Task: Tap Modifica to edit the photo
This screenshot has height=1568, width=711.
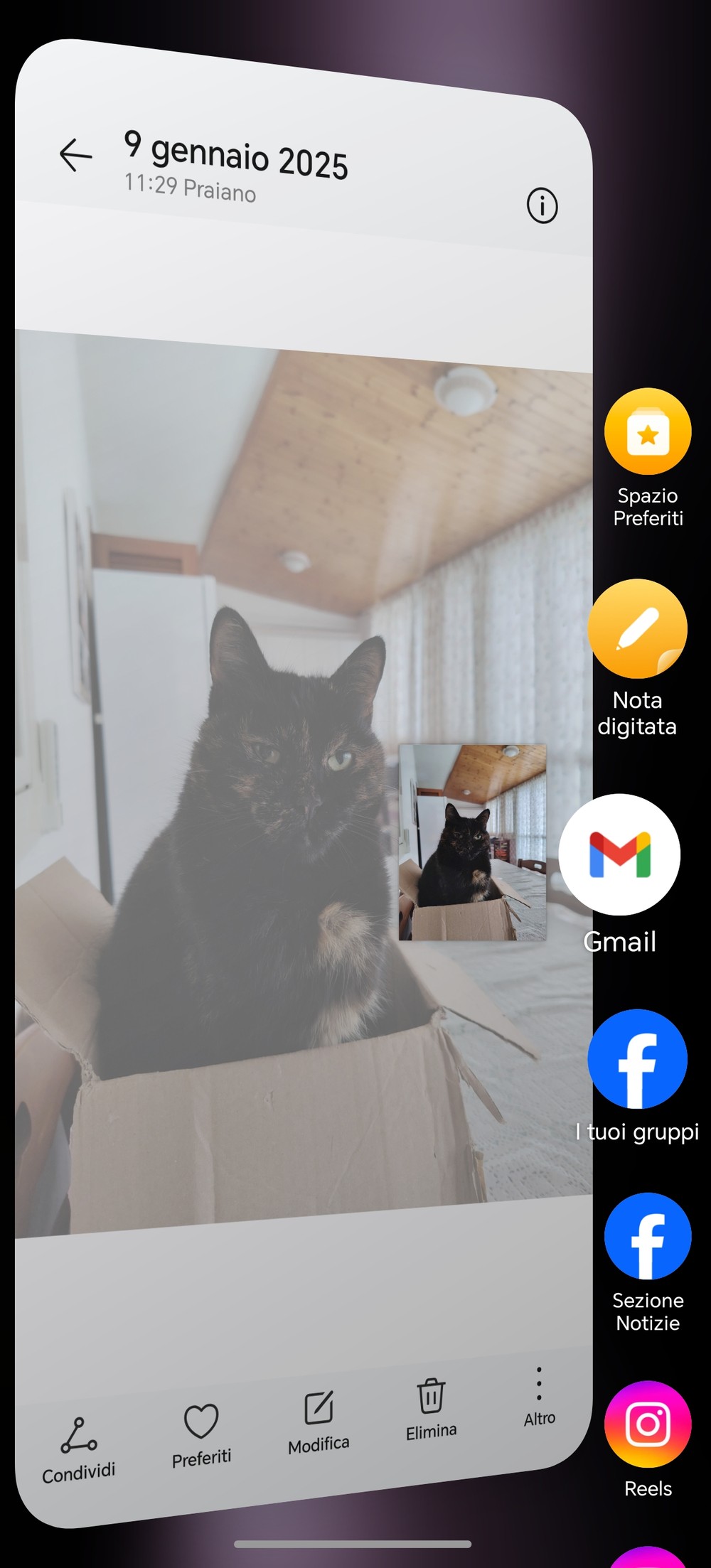Action: (319, 1422)
